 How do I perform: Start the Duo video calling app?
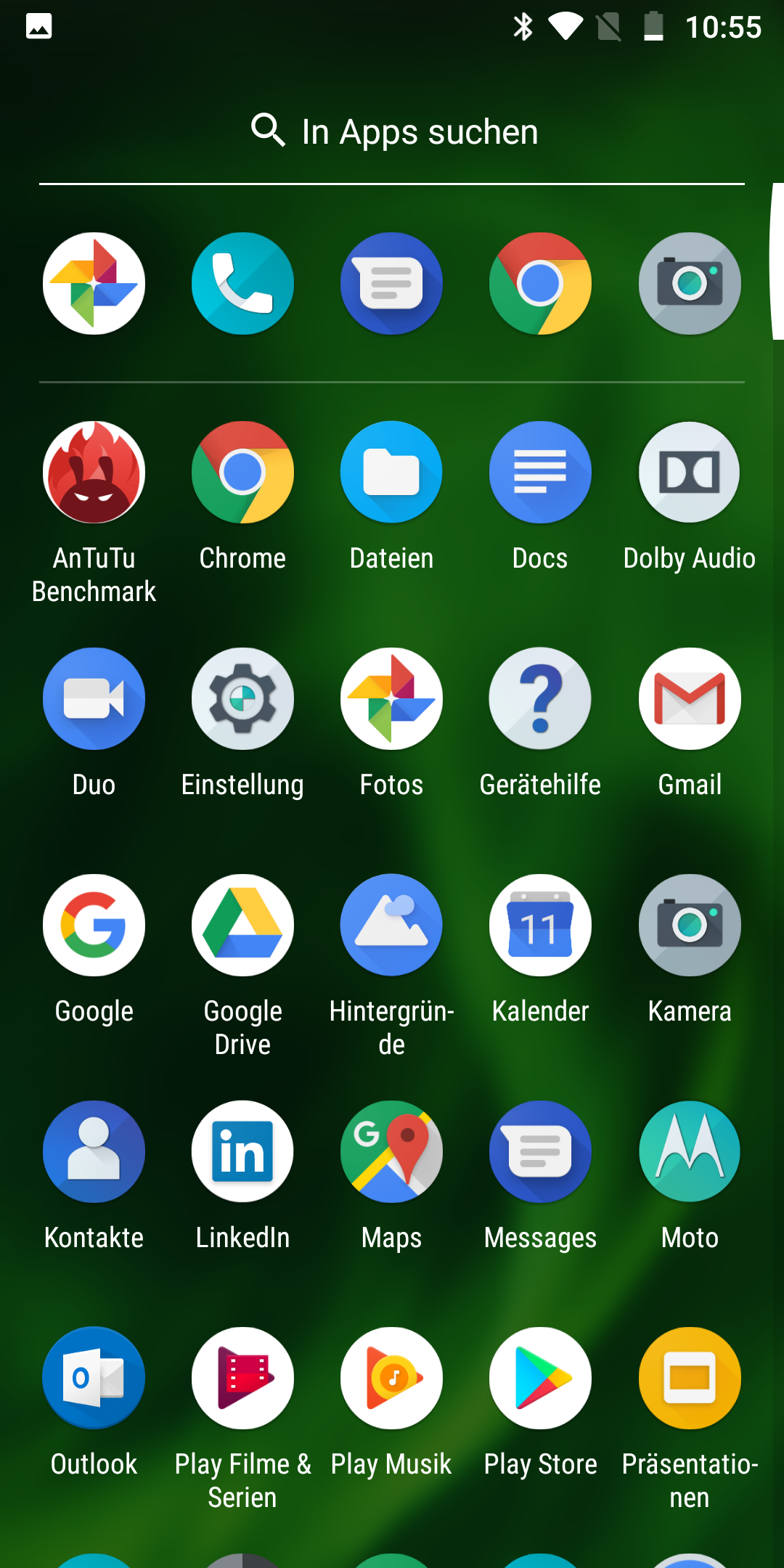94,699
